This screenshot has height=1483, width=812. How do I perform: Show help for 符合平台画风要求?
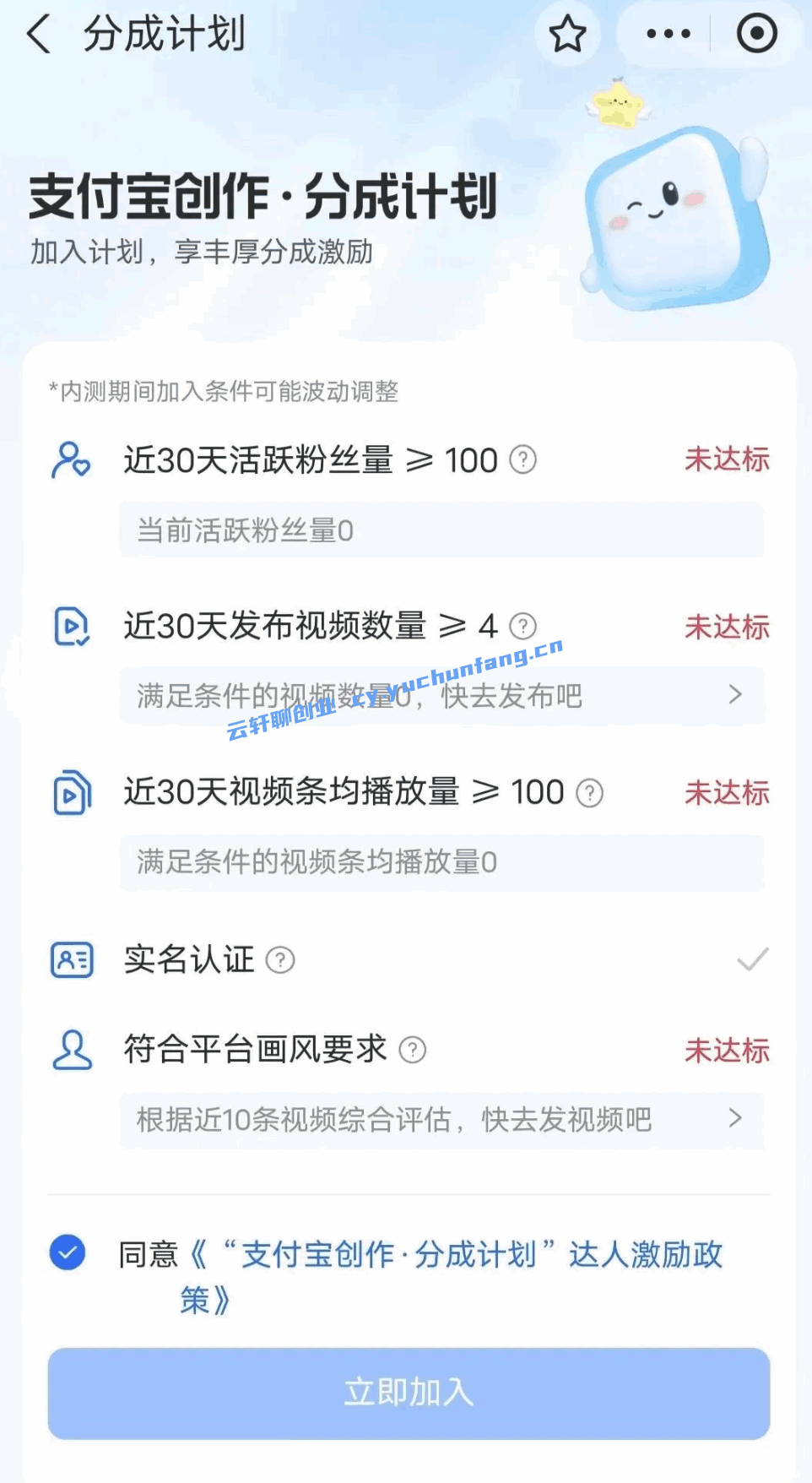point(412,1050)
